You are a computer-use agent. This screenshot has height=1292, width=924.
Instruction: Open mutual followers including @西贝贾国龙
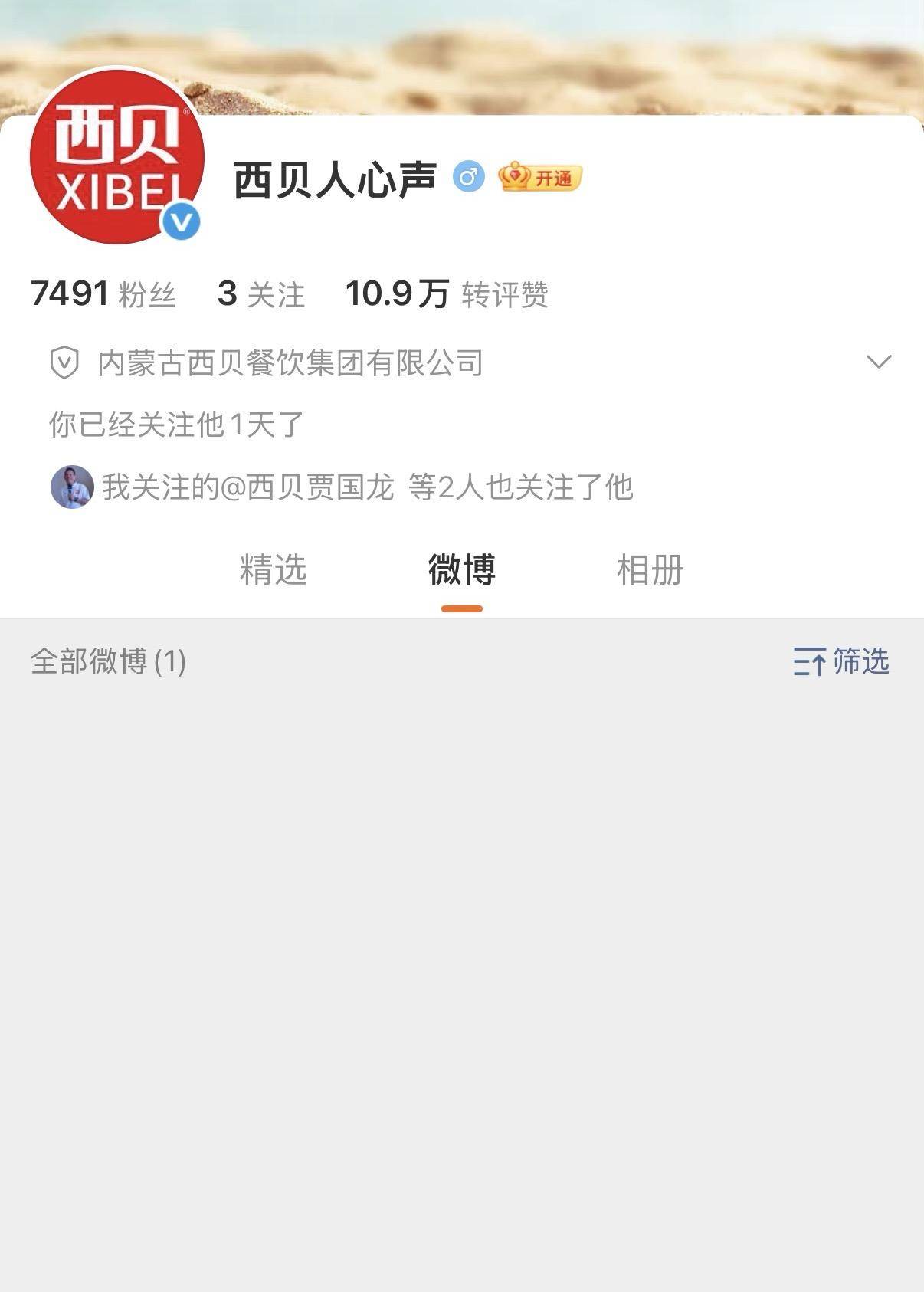342,487
